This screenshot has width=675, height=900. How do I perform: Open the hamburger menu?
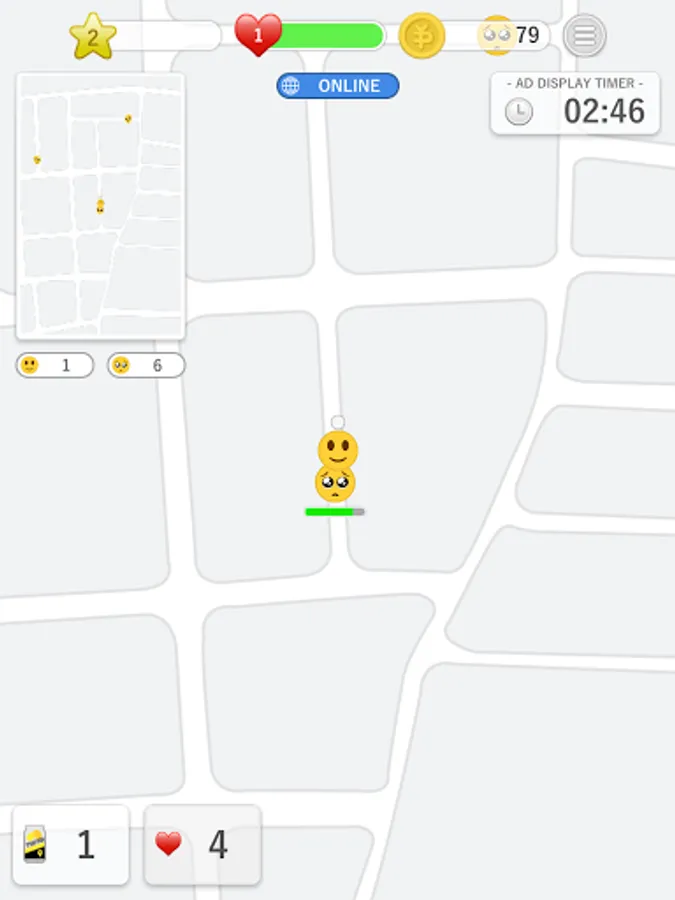tap(585, 37)
